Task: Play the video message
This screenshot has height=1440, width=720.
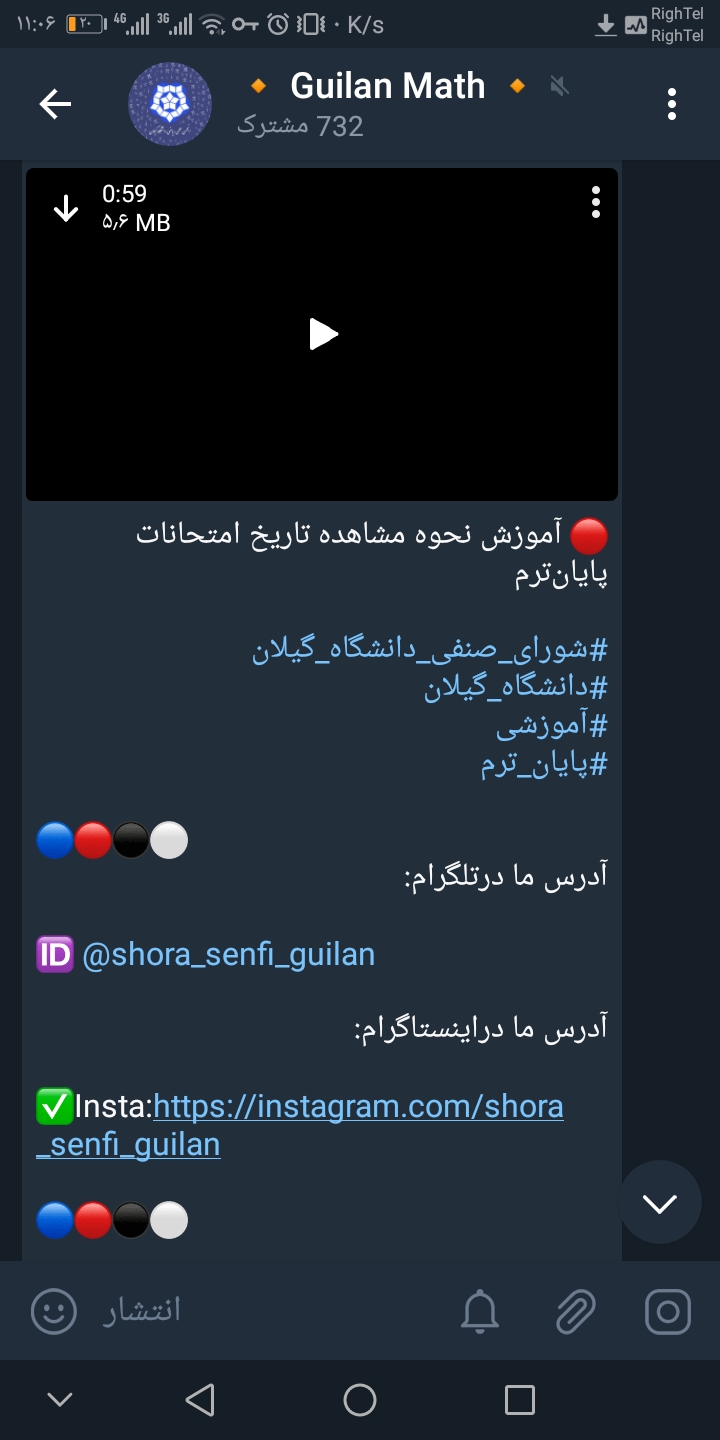Action: [x=322, y=334]
